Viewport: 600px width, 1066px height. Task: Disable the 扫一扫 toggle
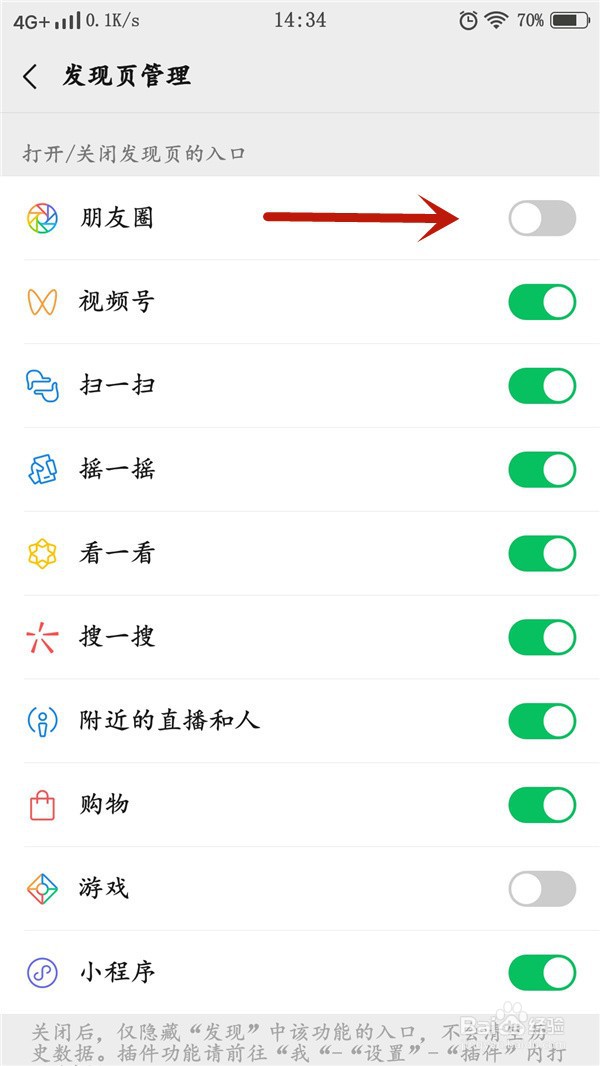542,386
